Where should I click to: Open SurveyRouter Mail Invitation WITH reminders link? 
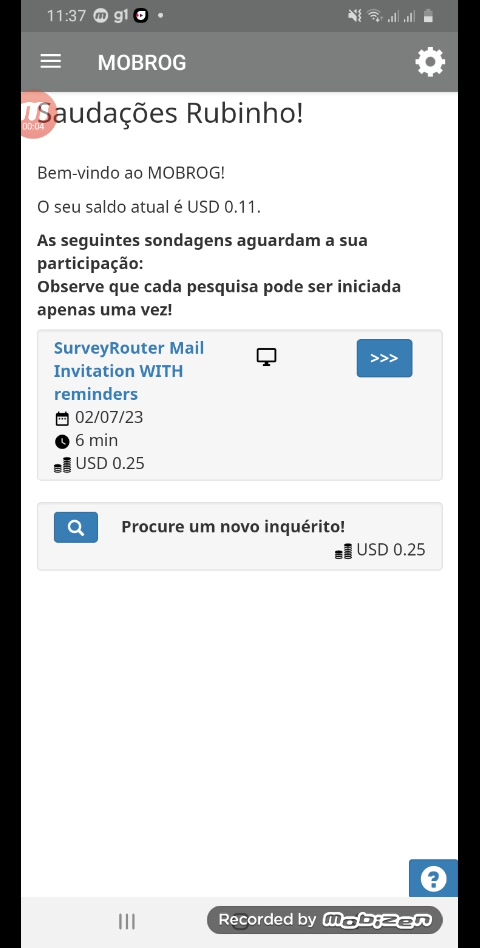tap(129, 371)
